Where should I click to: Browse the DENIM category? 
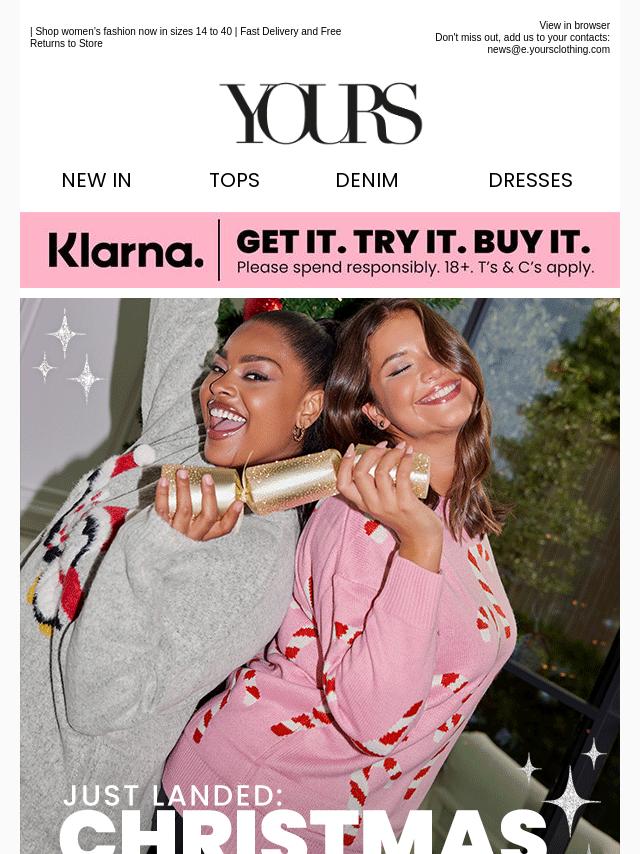pyautogui.click(x=367, y=181)
